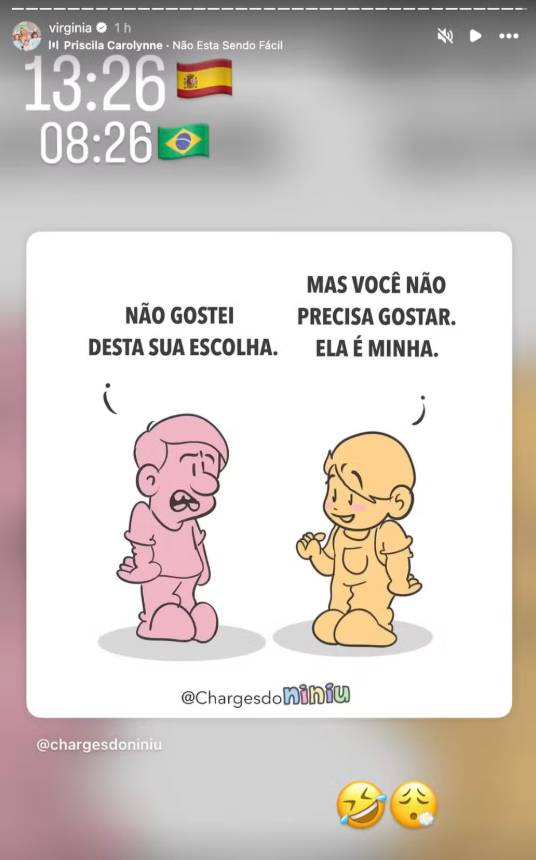
Task: Open the three-dot more options menu
Action: point(509,36)
